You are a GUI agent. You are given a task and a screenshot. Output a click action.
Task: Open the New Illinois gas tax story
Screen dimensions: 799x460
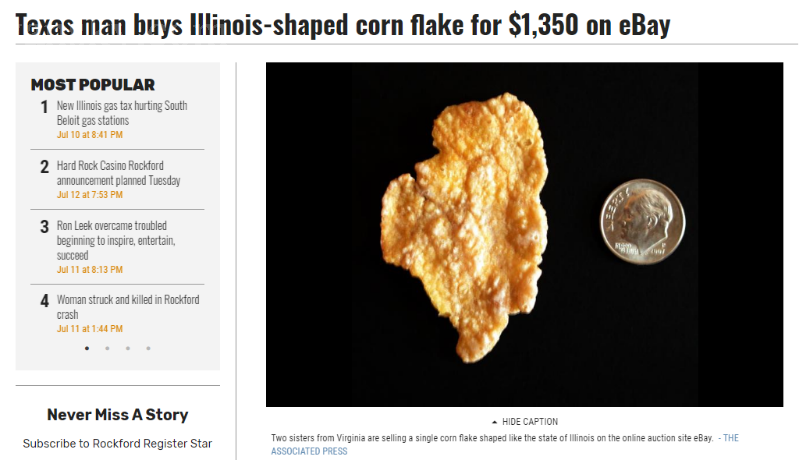pos(122,112)
